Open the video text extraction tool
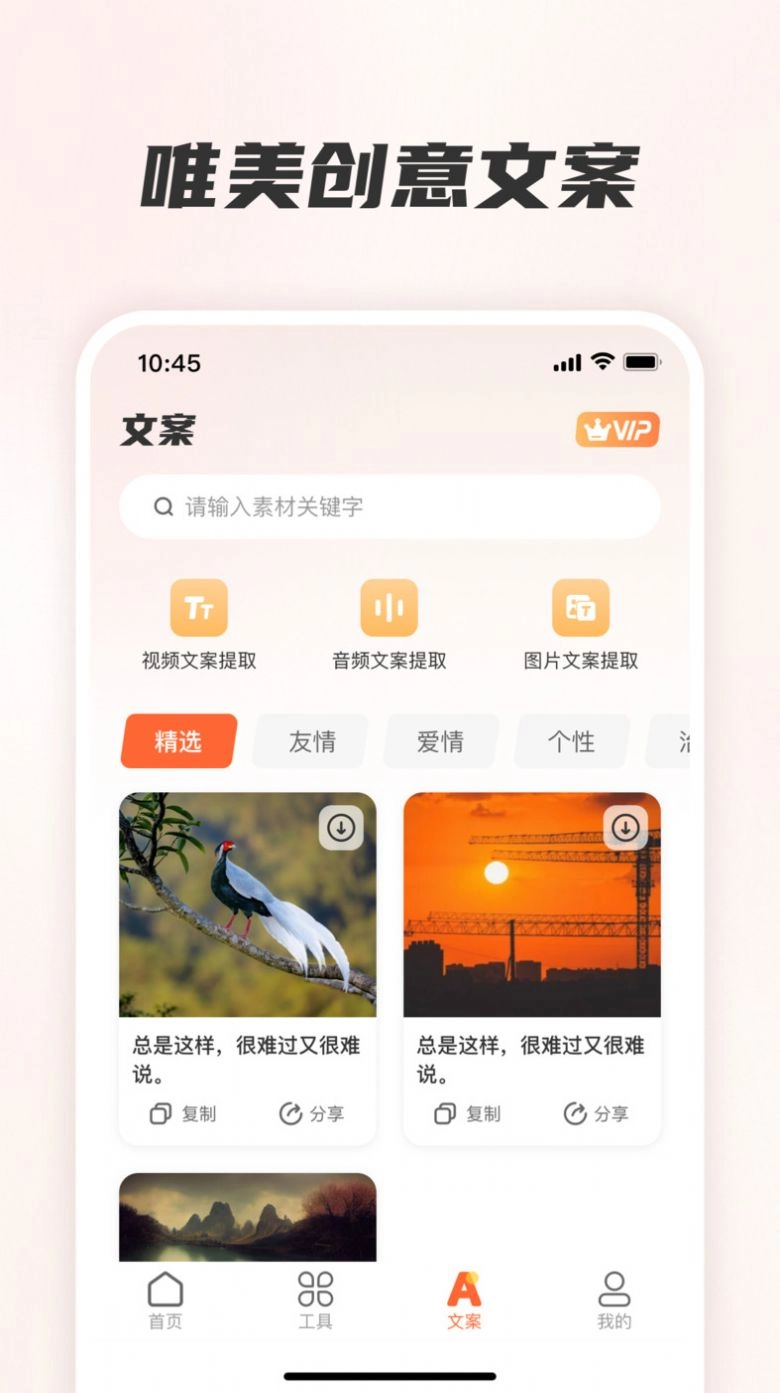This screenshot has height=1393, width=780. point(198,607)
